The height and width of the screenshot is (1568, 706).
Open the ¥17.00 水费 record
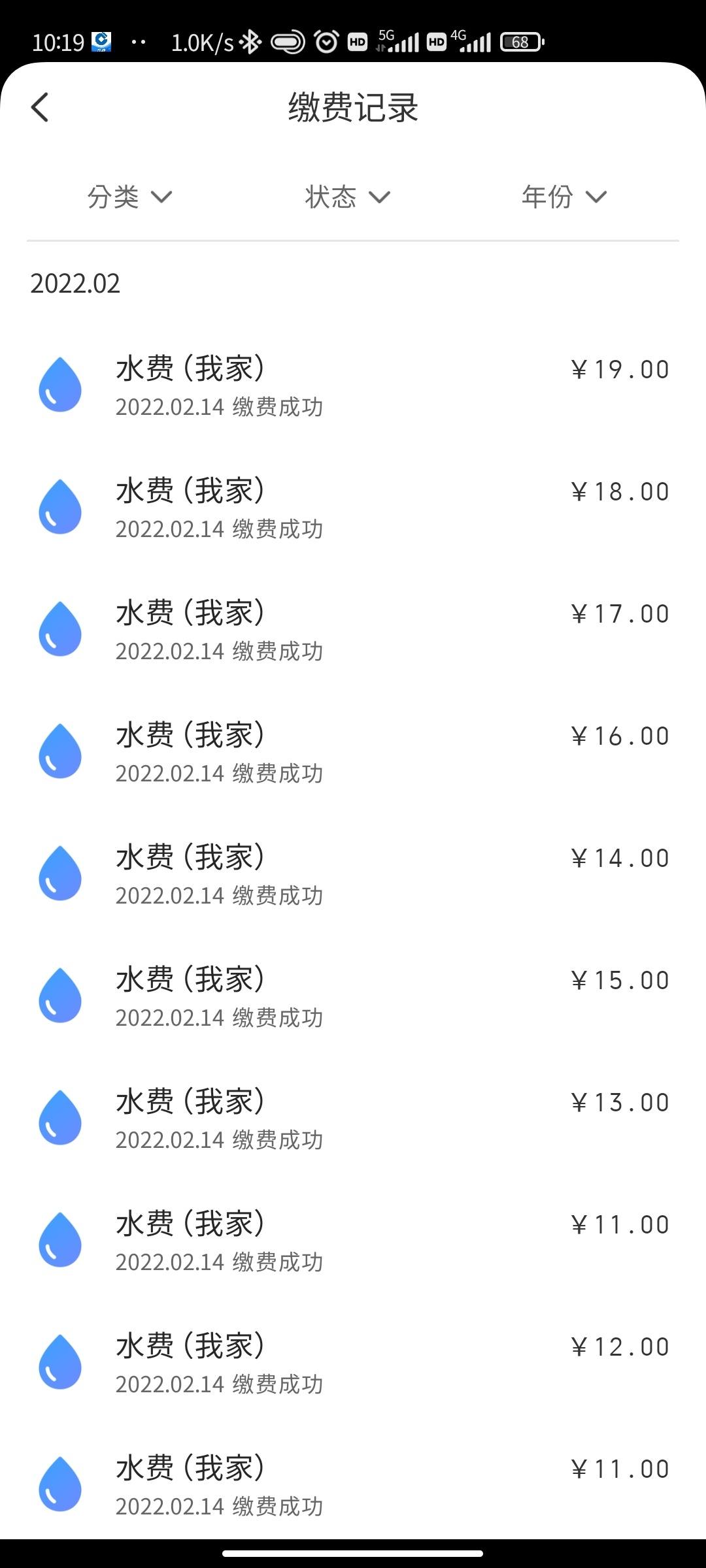353,630
